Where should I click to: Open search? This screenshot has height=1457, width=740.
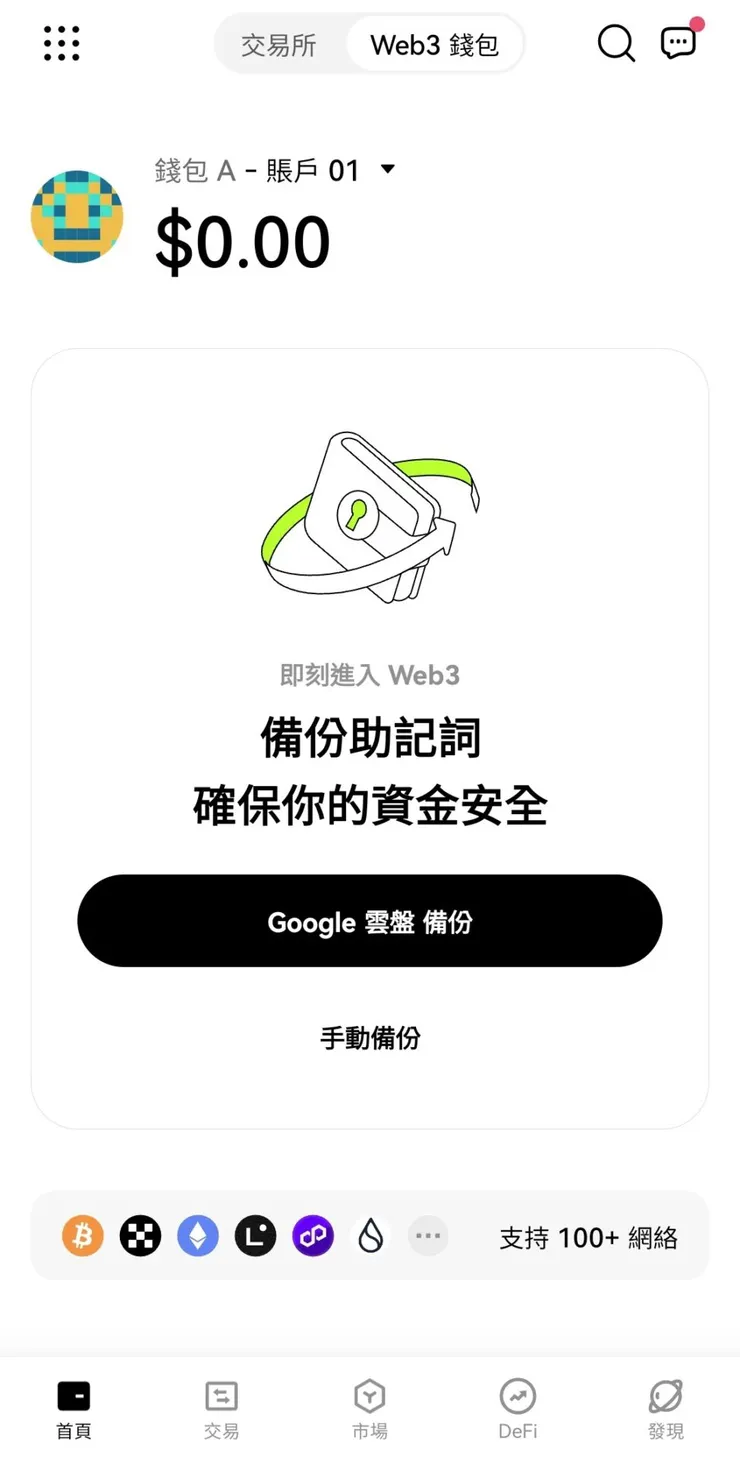tap(616, 44)
